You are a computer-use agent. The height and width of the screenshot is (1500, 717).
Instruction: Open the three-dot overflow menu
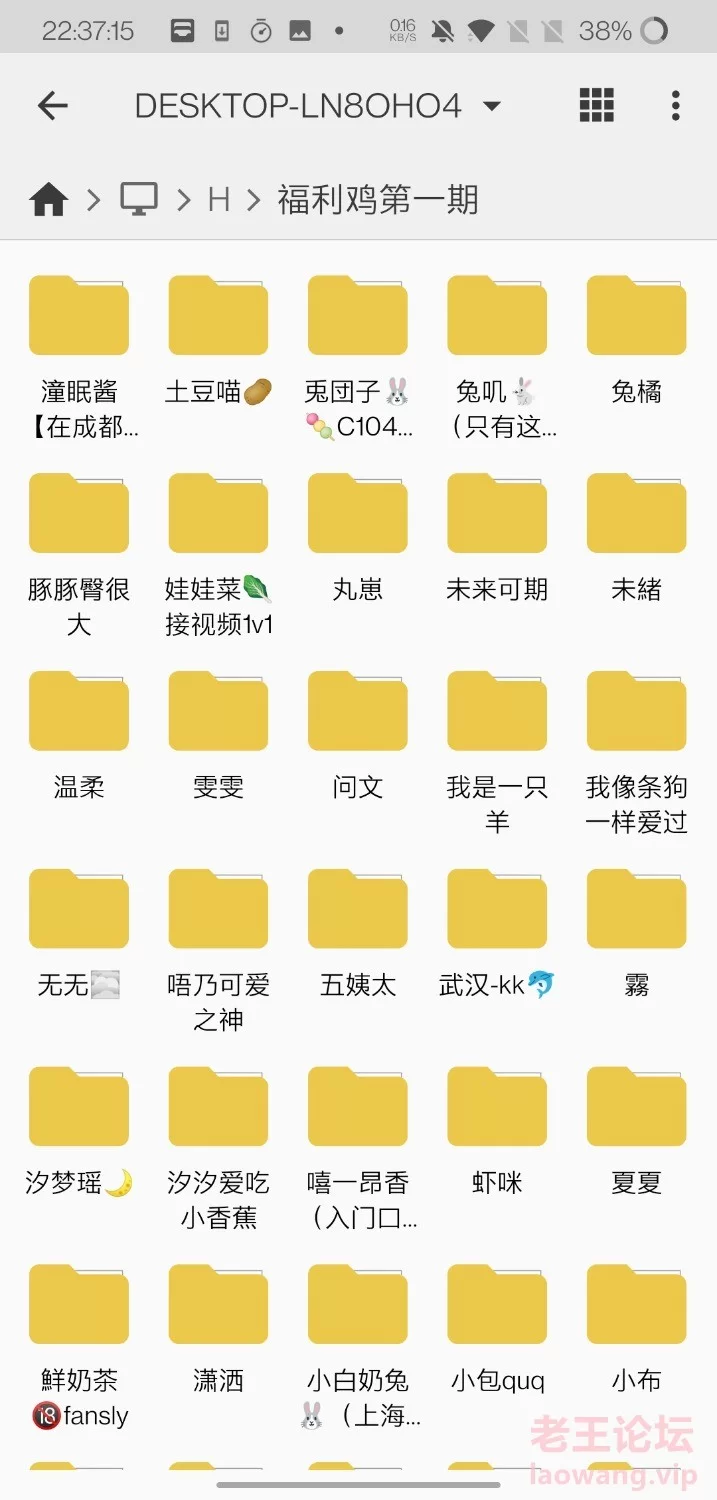click(x=676, y=105)
